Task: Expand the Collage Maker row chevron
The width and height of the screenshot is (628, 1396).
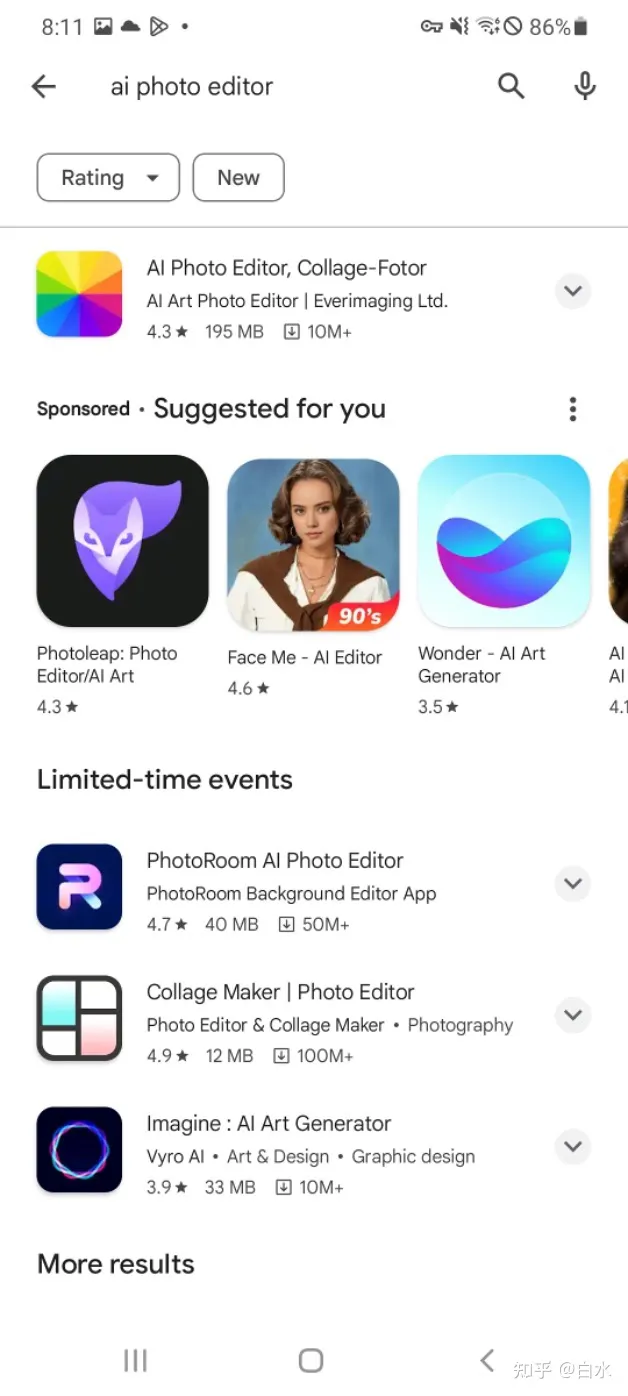Action: coord(573,1015)
